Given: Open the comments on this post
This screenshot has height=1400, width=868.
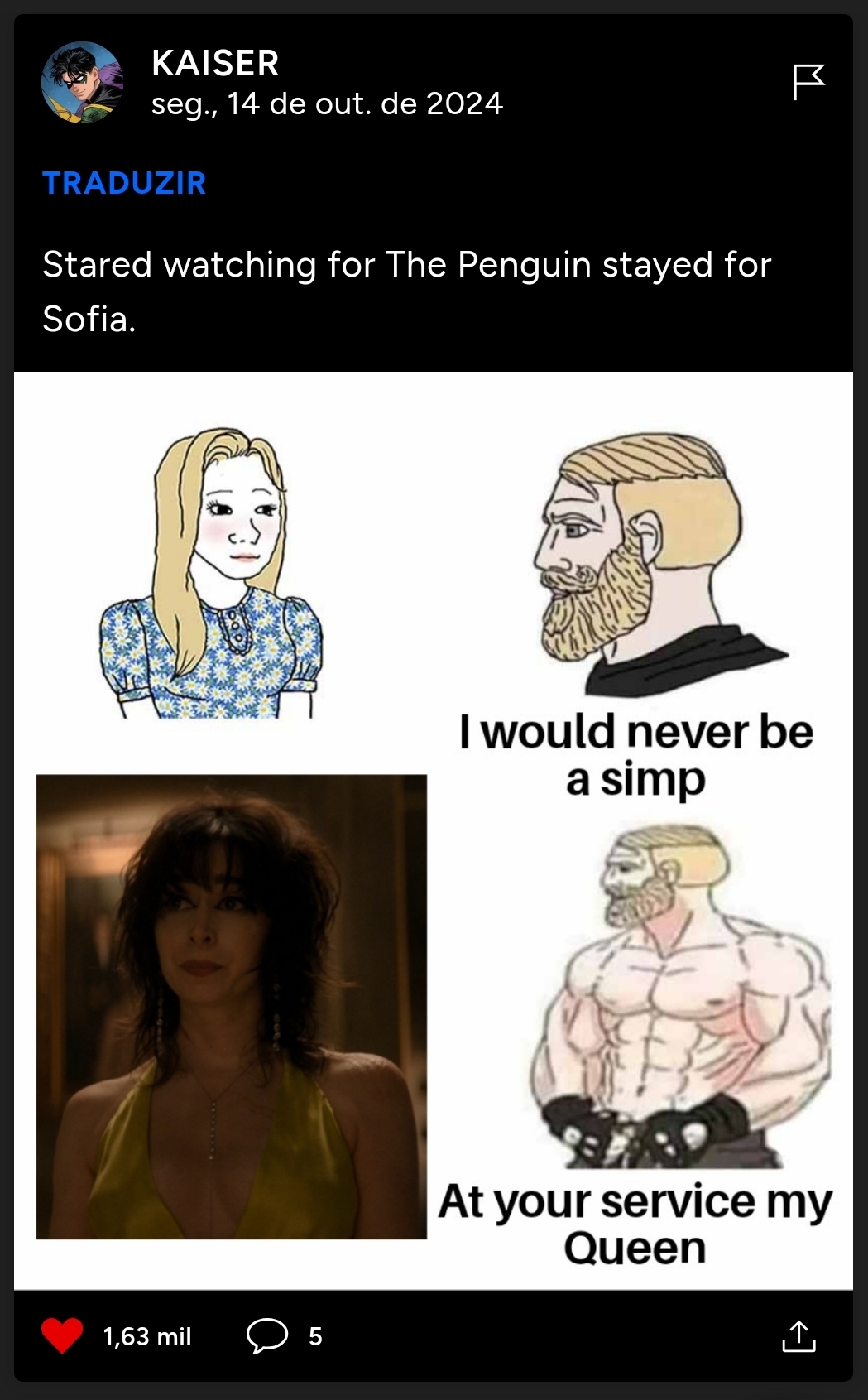Looking at the screenshot, I should click(267, 1335).
